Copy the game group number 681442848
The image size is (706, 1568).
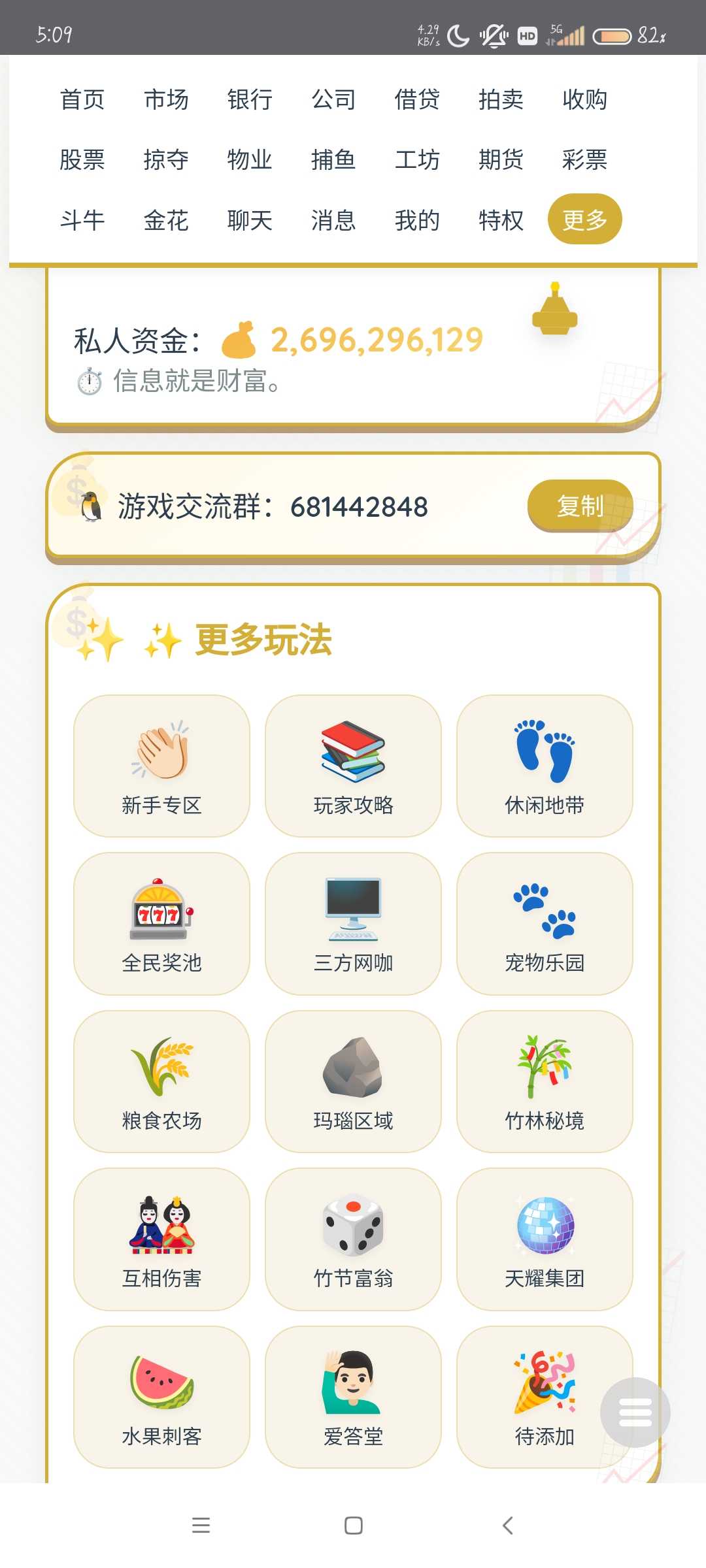point(580,506)
